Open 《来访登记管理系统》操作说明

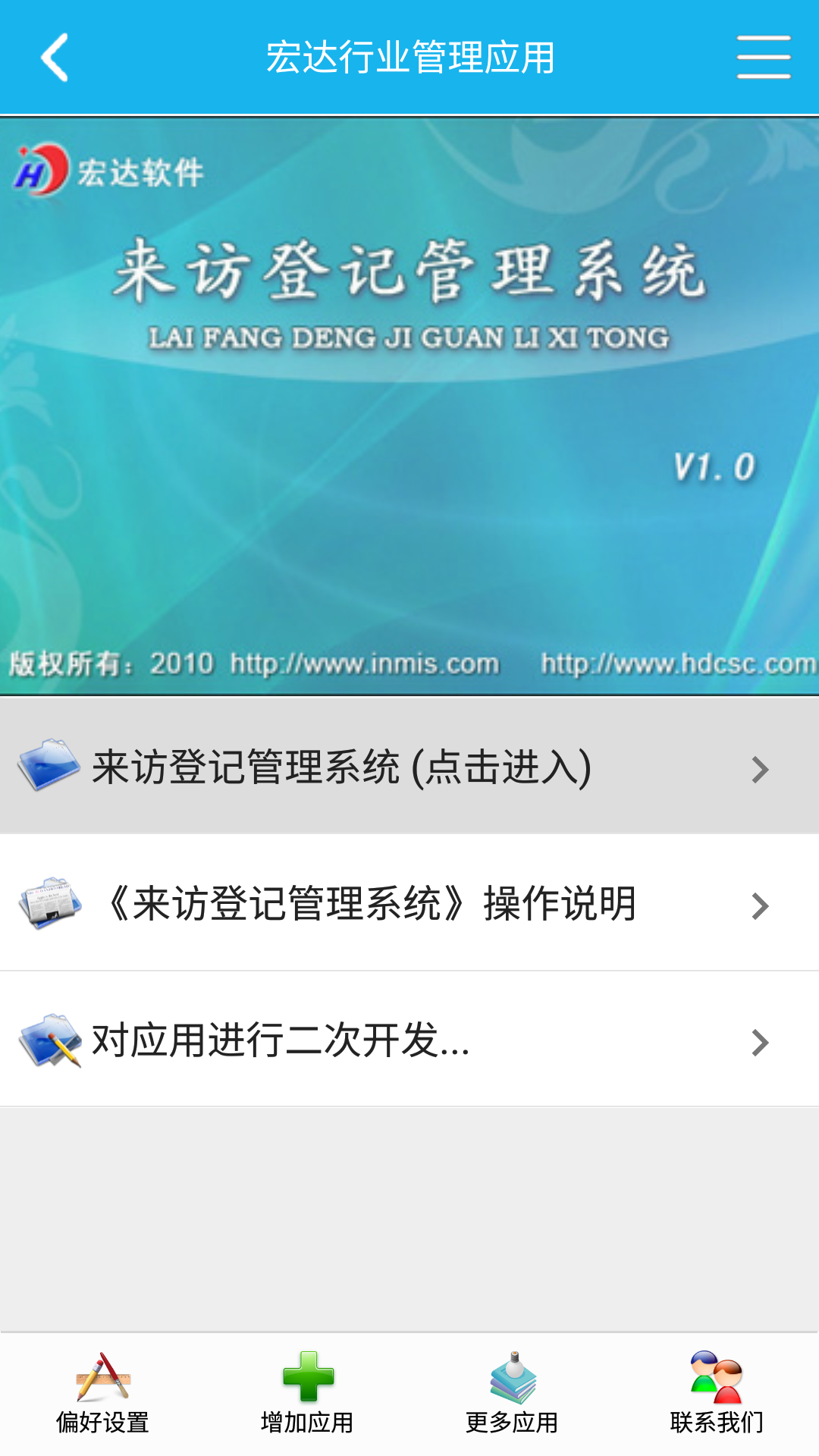point(409,903)
